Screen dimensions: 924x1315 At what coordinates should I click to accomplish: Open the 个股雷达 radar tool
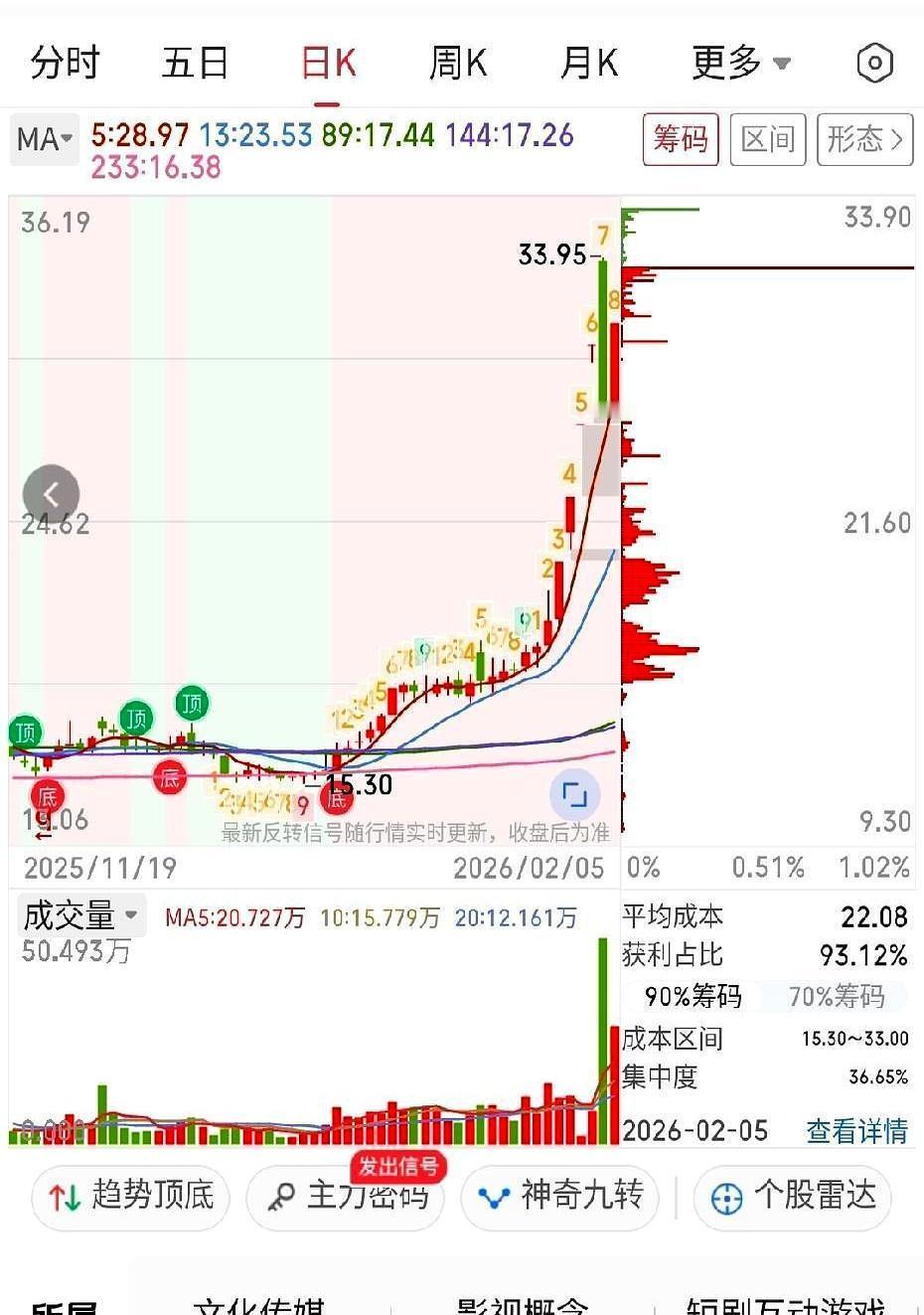792,1198
